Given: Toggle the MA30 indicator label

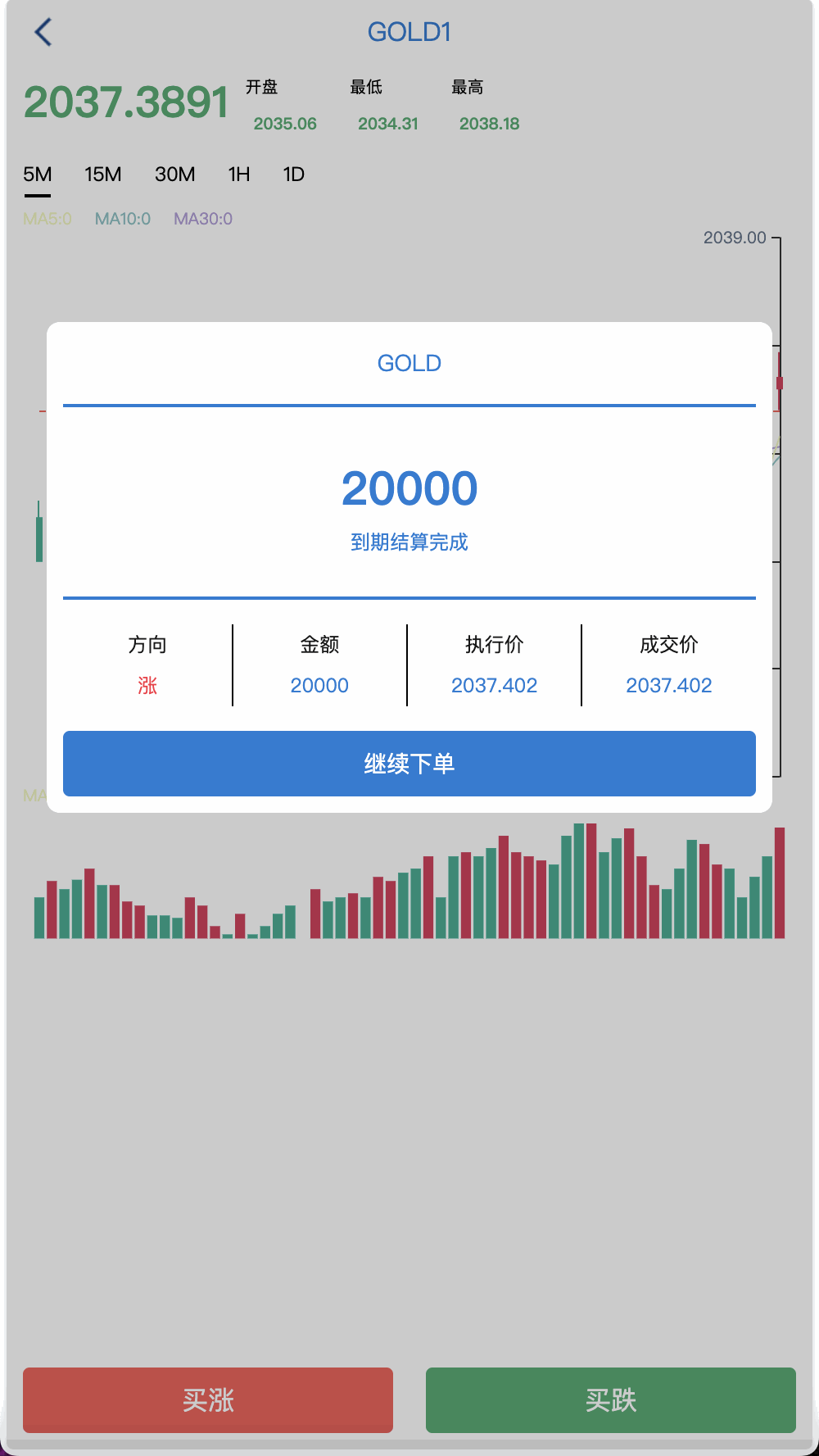Looking at the screenshot, I should click(x=202, y=218).
